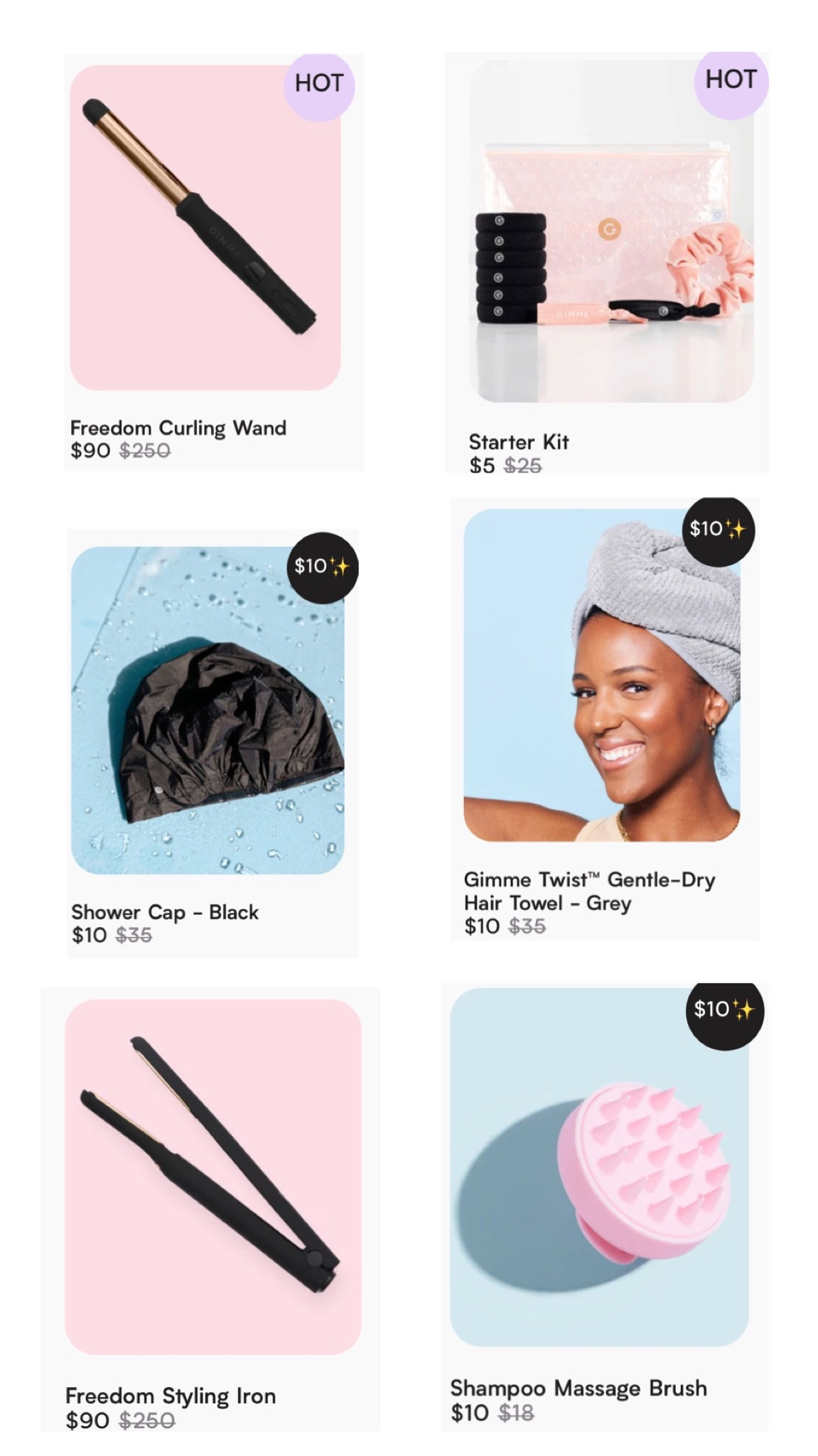Screen dimensions: 818x1456
Task: Select the Shower Cap - Black title
Action: tap(164, 912)
